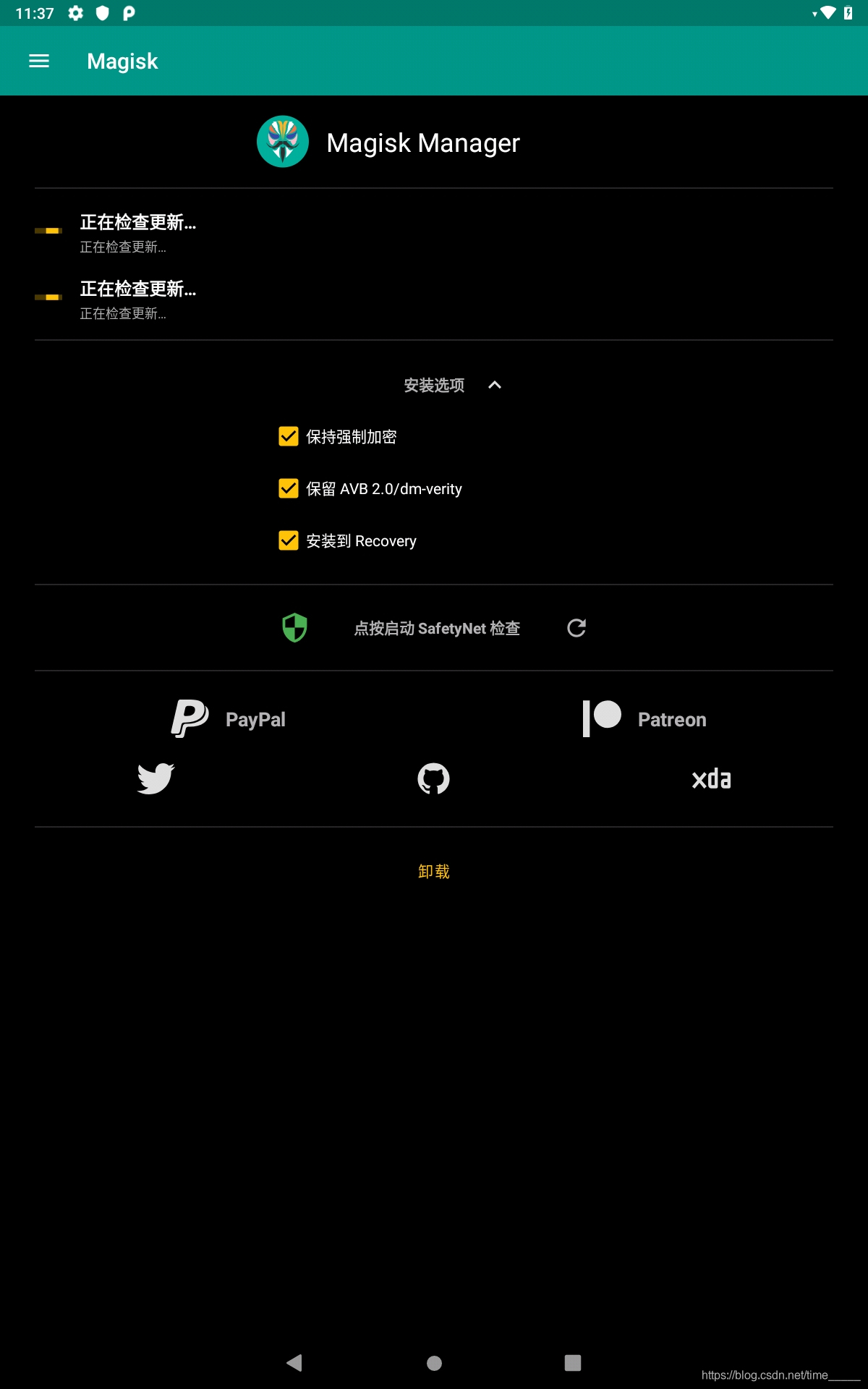Open the xda forum link
This screenshot has width=868, height=1389.
pos(711,778)
